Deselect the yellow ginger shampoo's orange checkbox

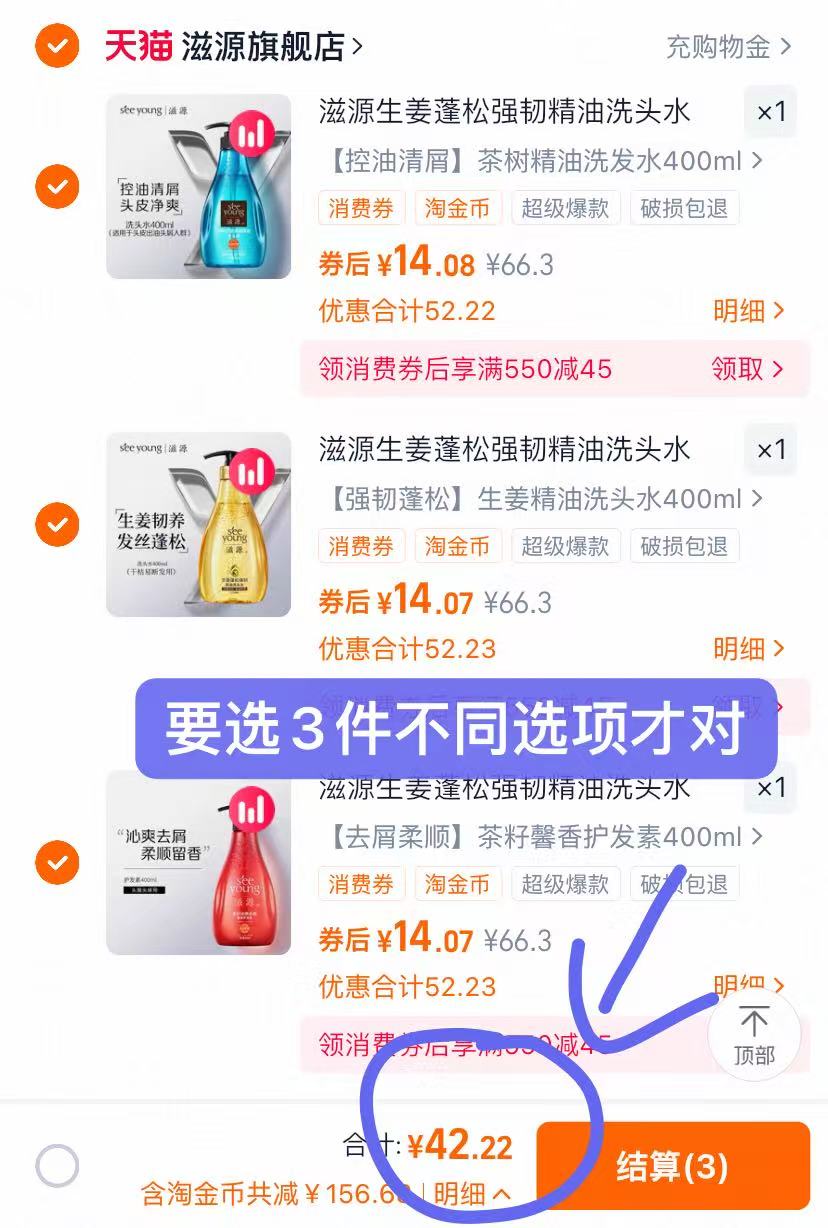coord(57,524)
